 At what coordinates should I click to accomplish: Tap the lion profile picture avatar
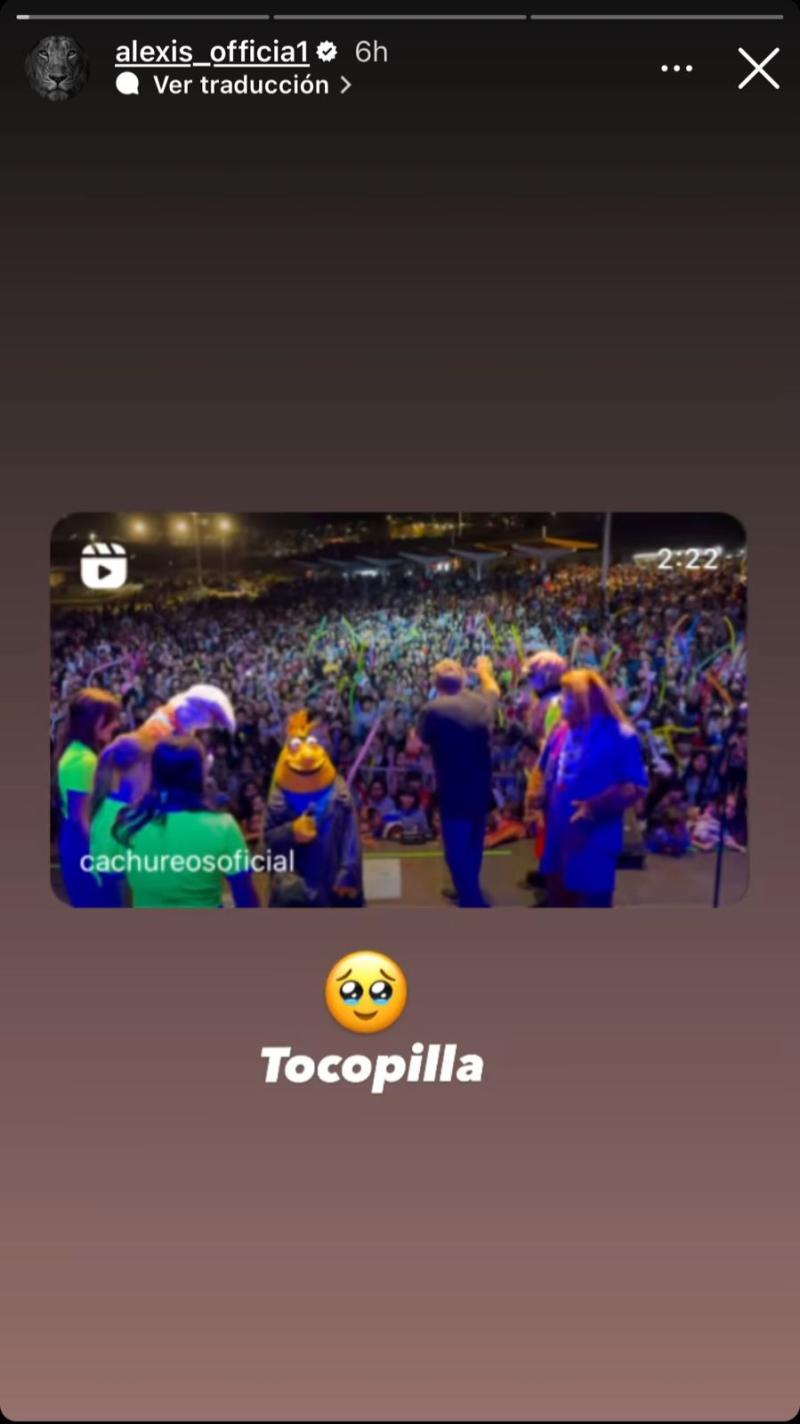pos(57,67)
